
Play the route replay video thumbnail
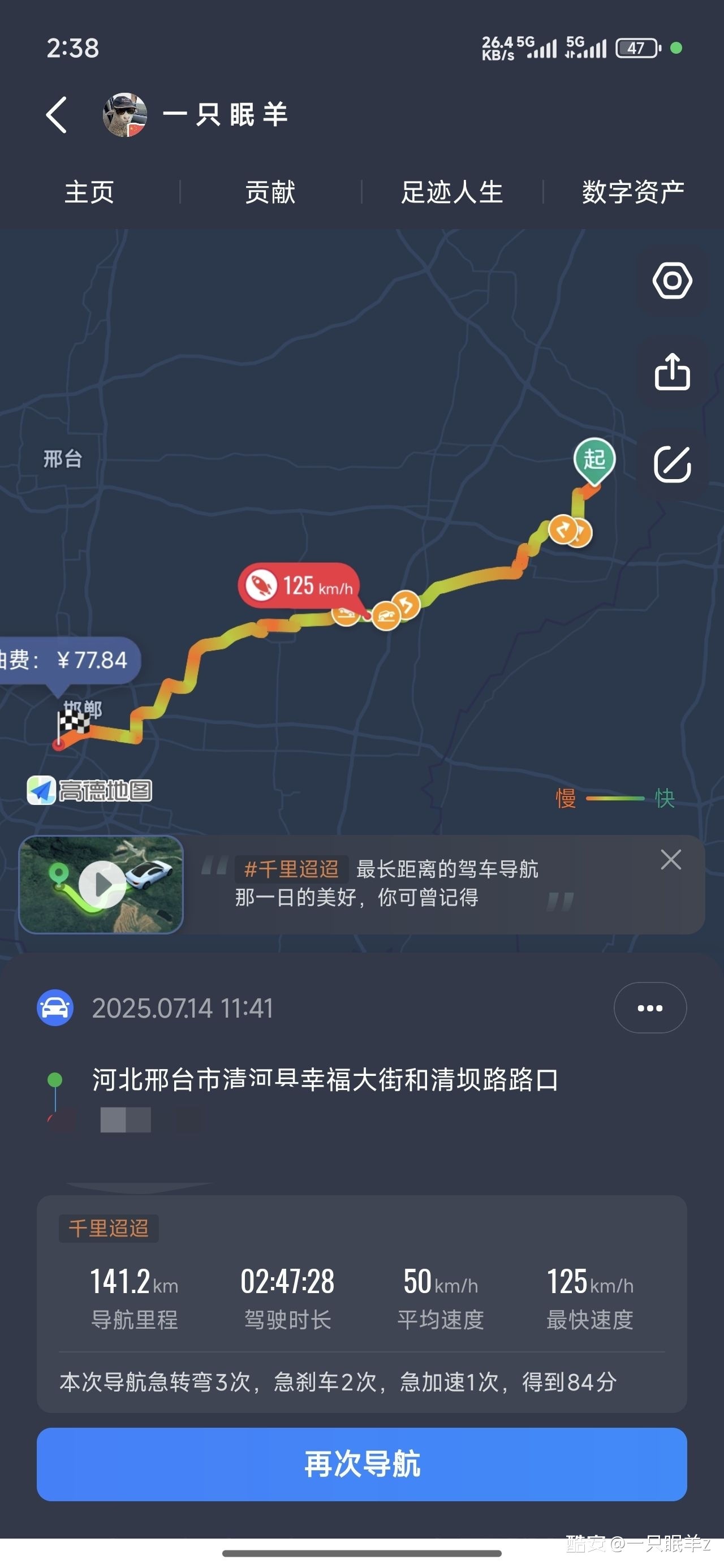pos(102,885)
